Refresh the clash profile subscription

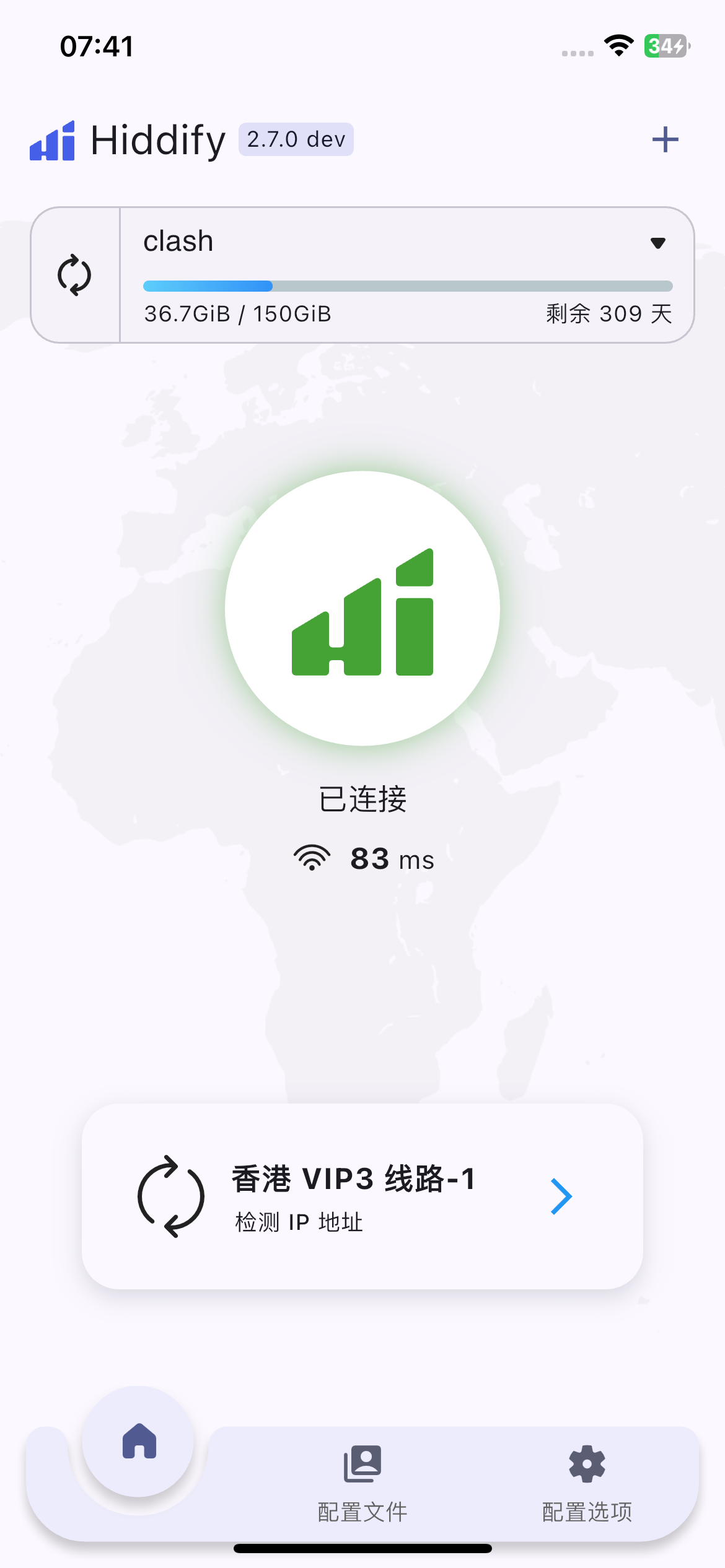pos(74,275)
